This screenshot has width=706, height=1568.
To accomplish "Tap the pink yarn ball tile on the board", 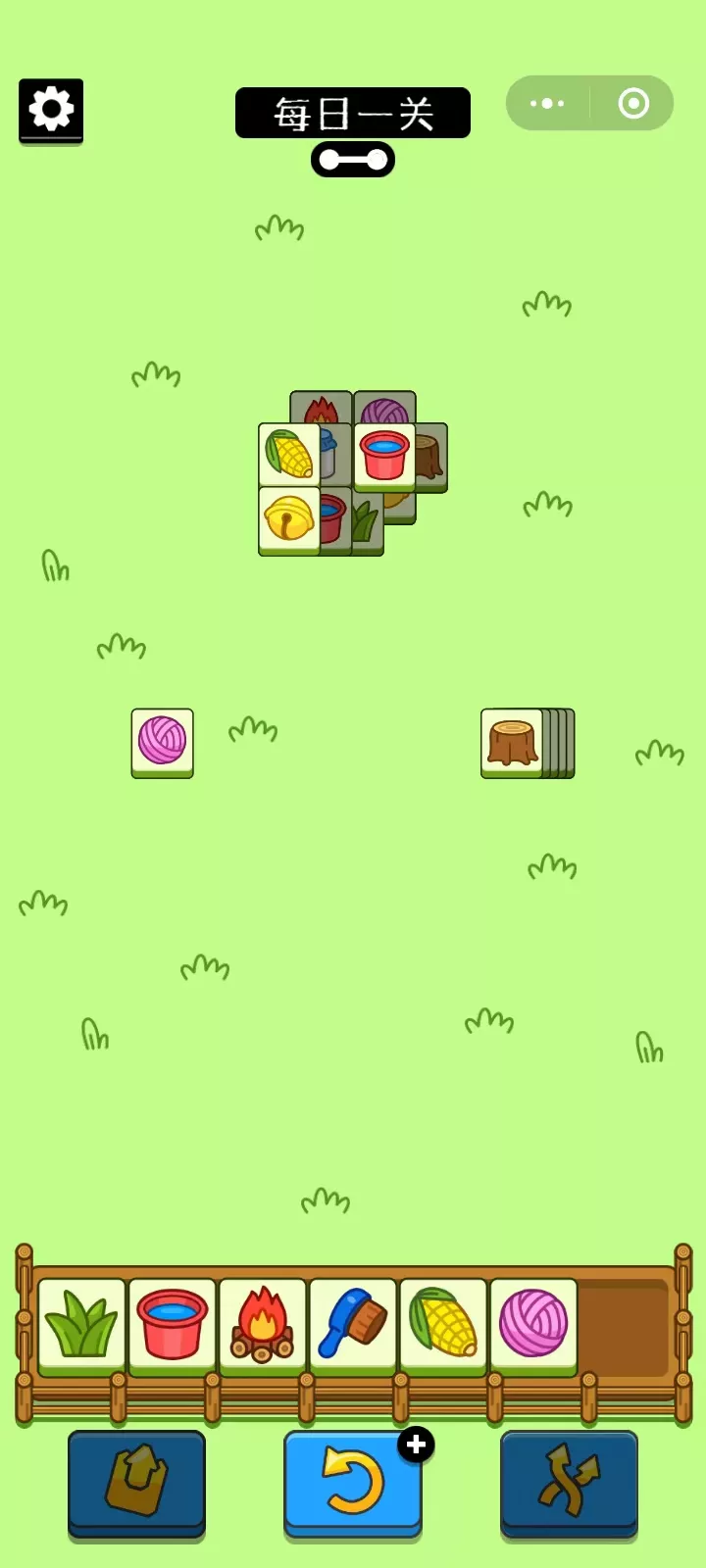I will click(162, 741).
